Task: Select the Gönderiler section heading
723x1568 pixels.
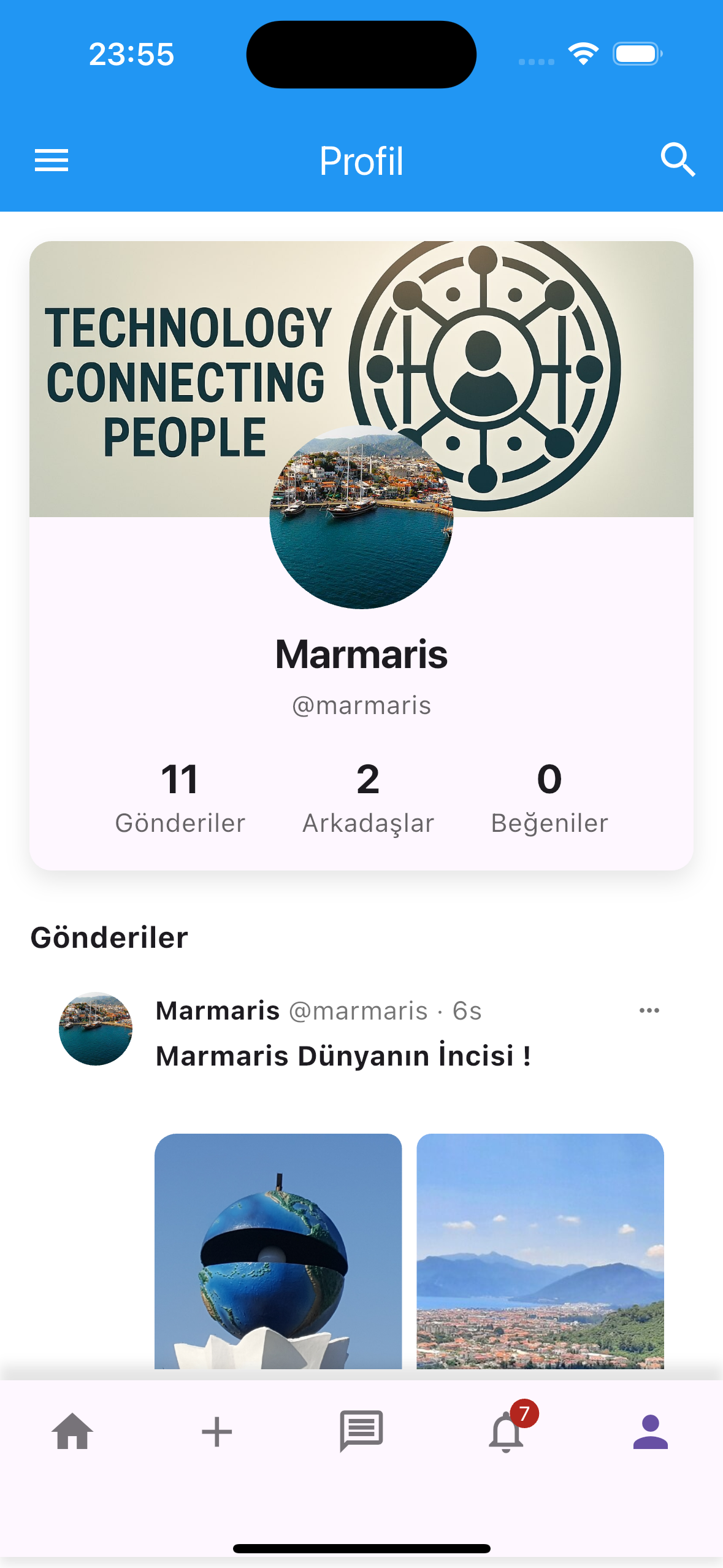Action: (110, 937)
